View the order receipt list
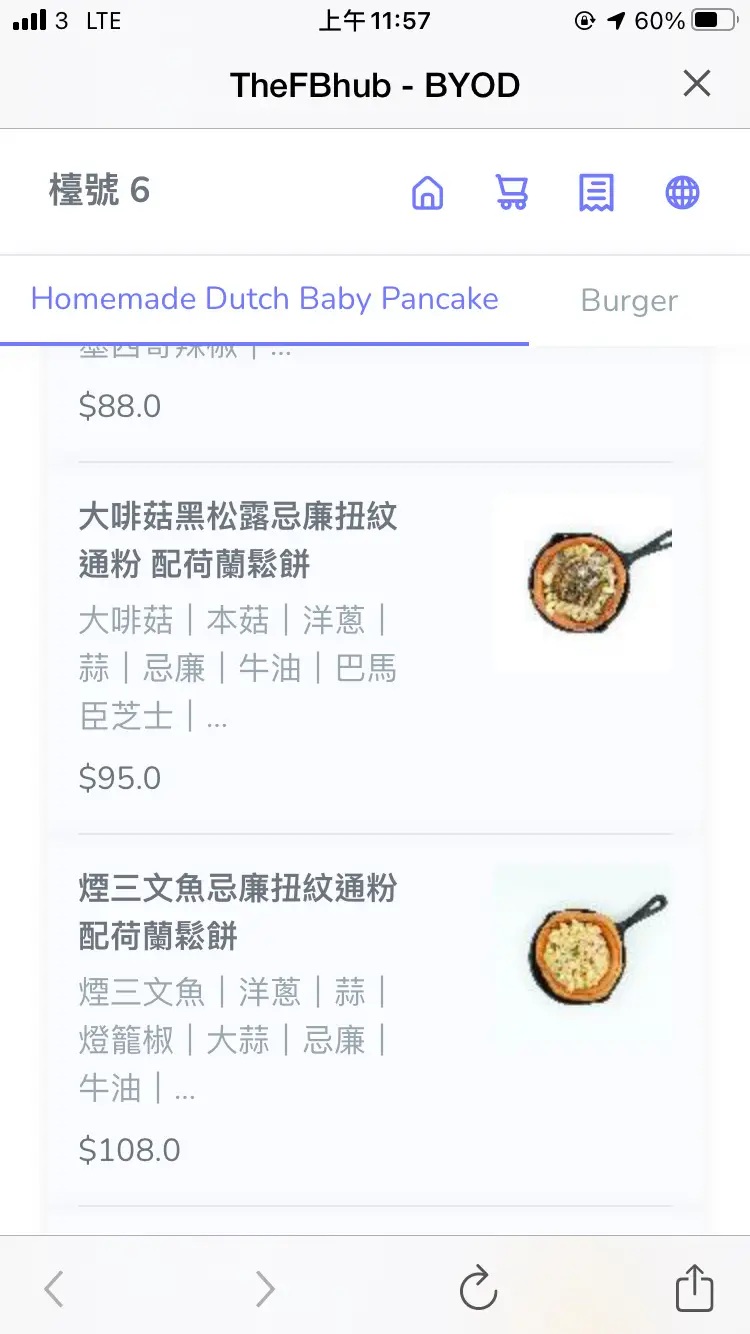 (x=597, y=192)
